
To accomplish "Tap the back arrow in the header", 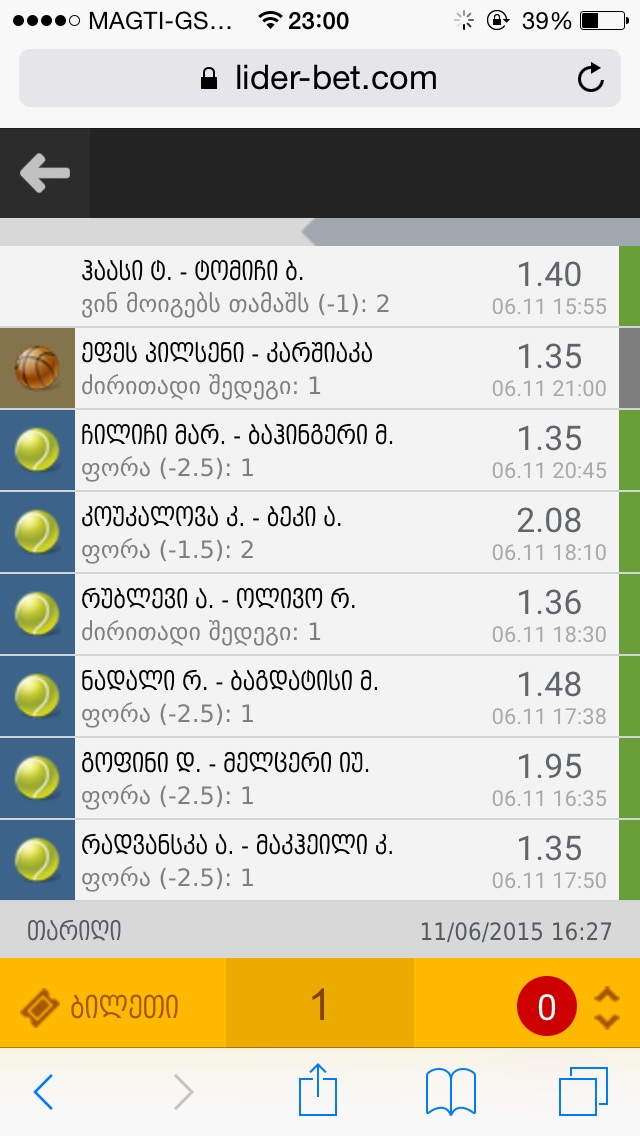I will point(45,173).
